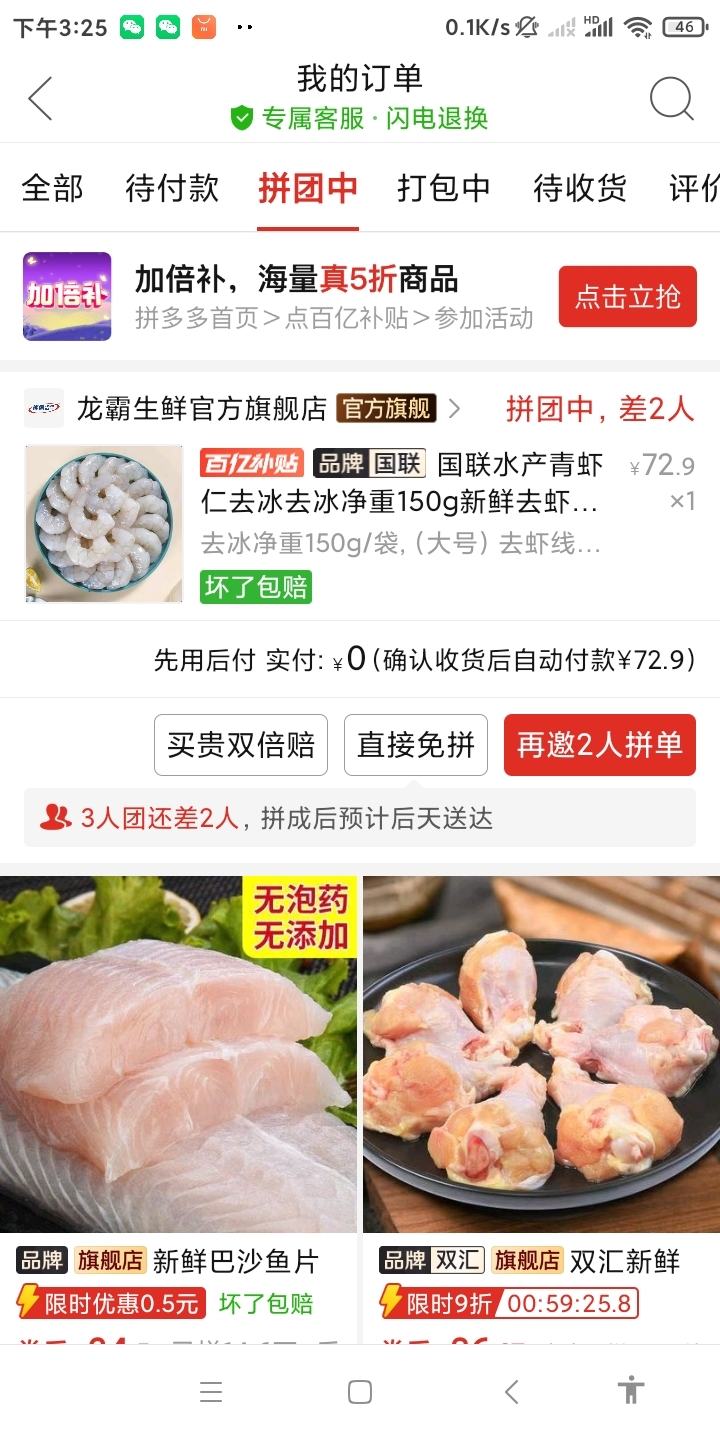
Task: Choose 直接免拼 for this order
Action: [416, 745]
